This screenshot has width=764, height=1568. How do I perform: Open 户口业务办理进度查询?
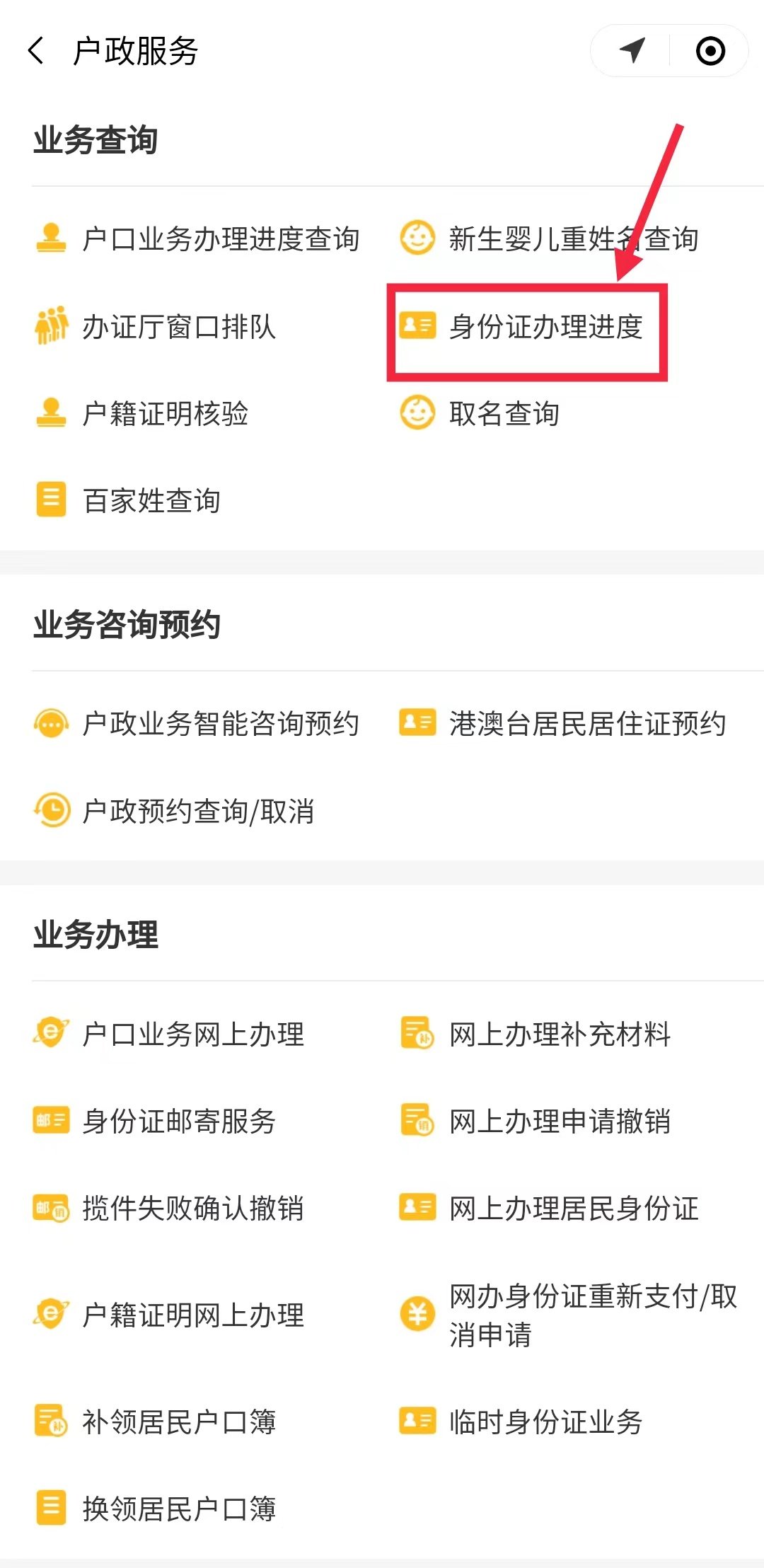tap(198, 239)
